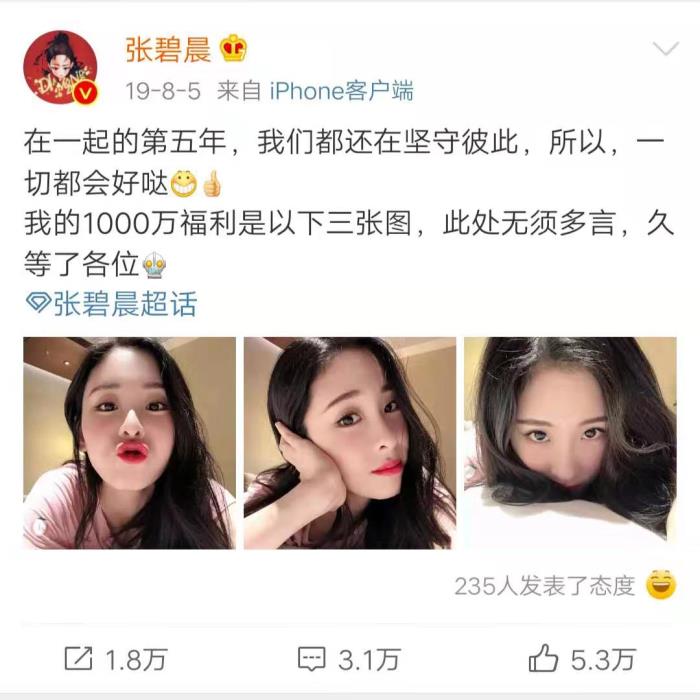
Task: Expand the post options chevron
Action: pos(665,49)
